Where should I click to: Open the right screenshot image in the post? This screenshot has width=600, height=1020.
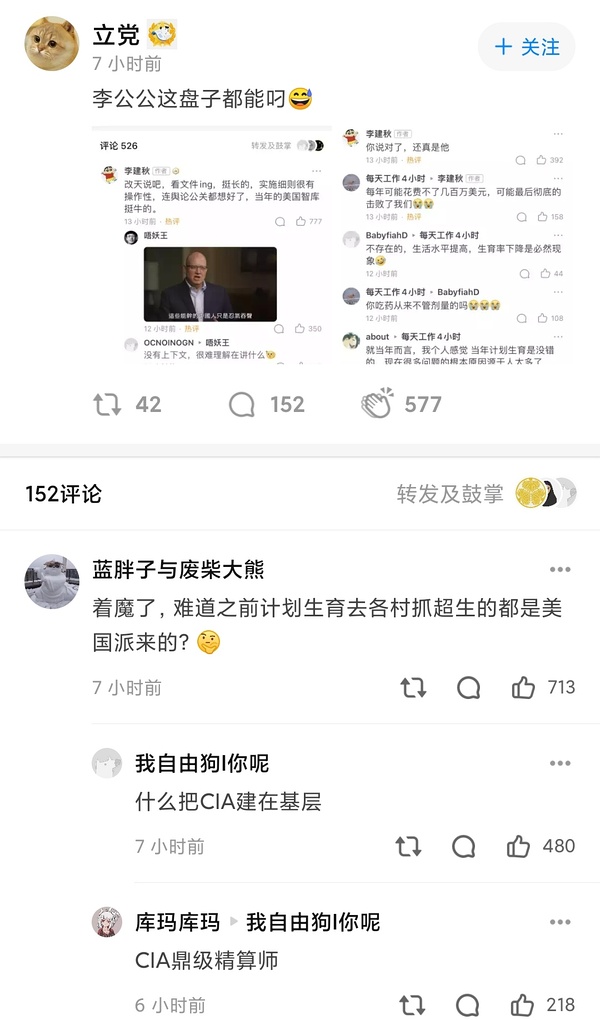(455, 244)
